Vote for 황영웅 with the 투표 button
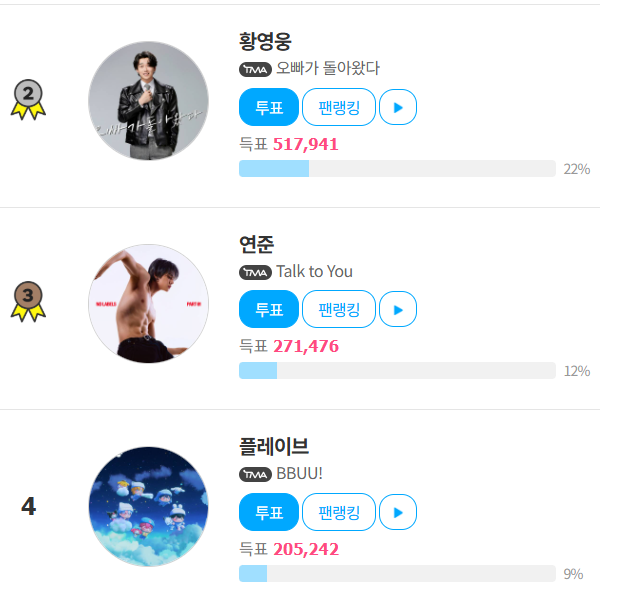This screenshot has height=608, width=635. (x=269, y=107)
